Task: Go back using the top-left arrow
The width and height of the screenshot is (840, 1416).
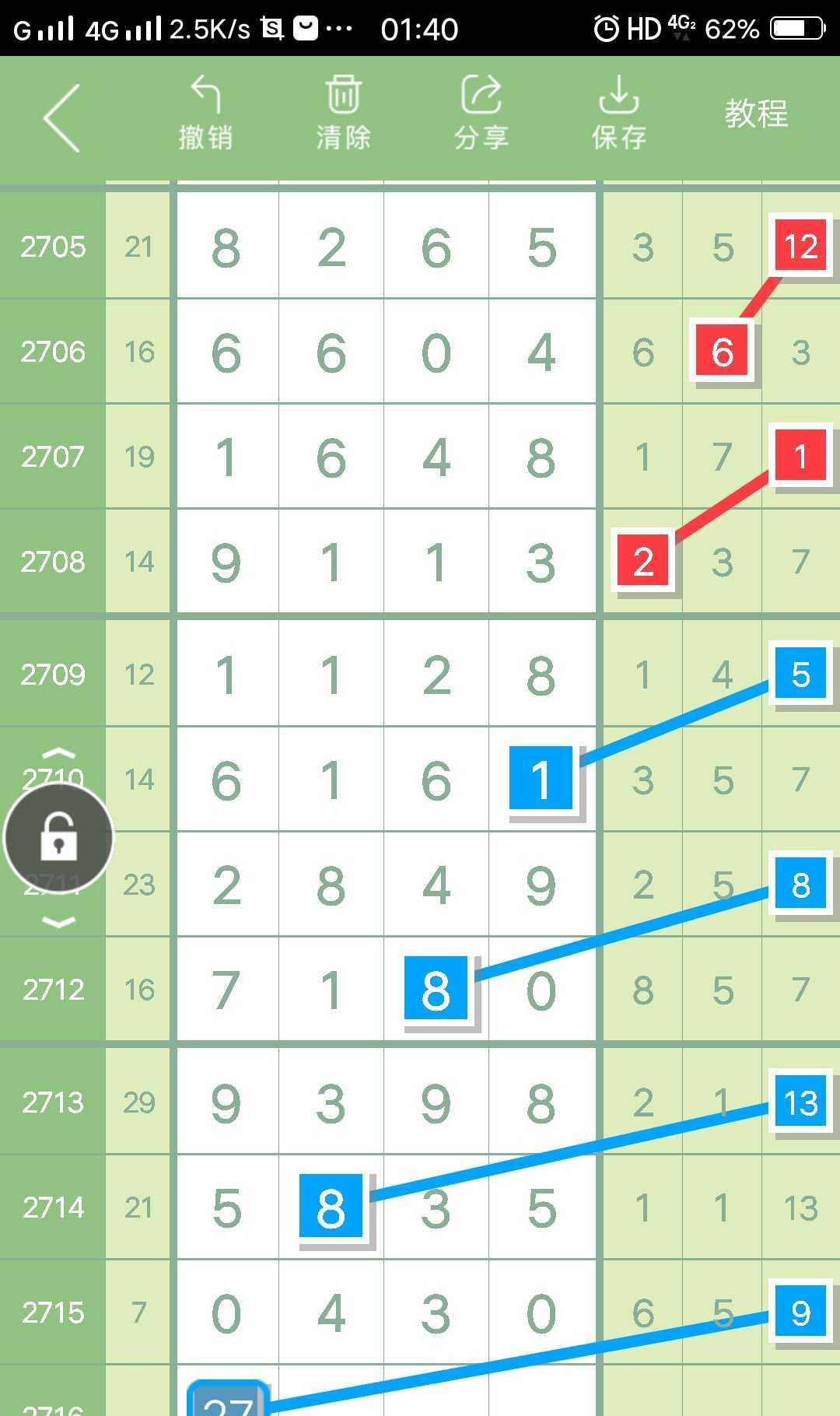Action: [x=62, y=117]
